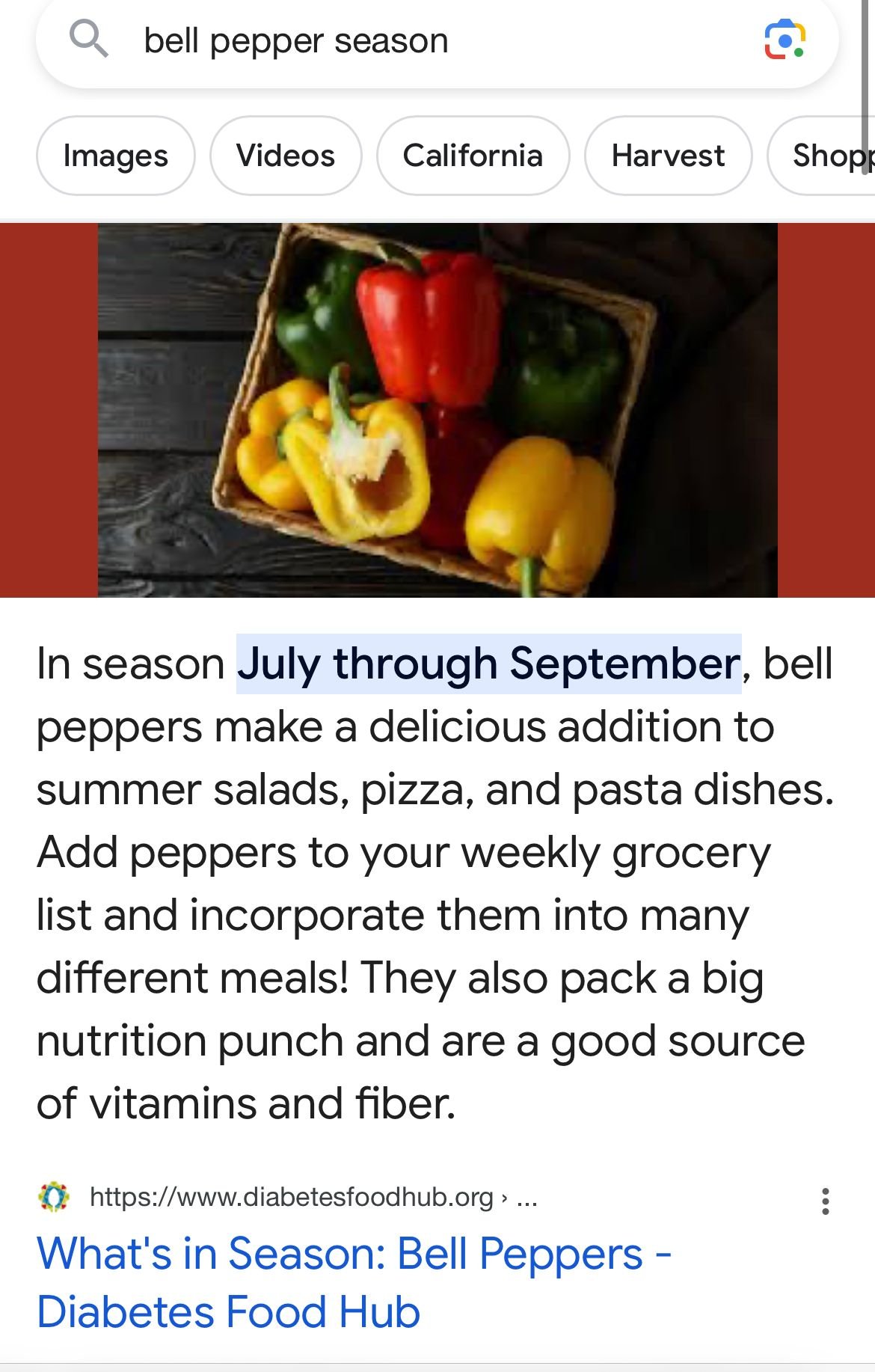Open What's in Season: Bell Peppers link
Image resolution: width=875 pixels, height=1372 pixels.
tap(354, 1282)
